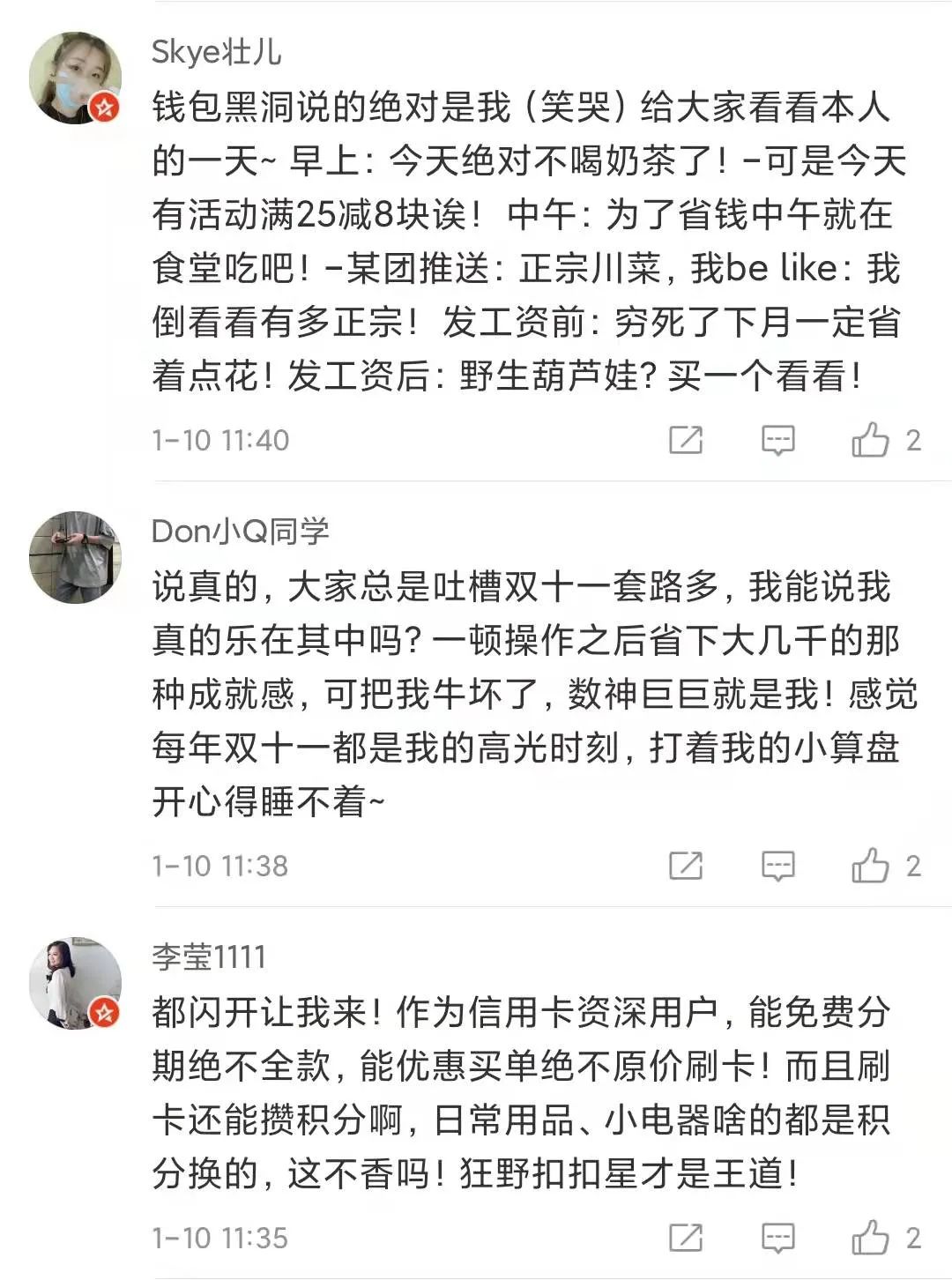Like Don小Q同学's comment with the thumbs-up

(871, 867)
